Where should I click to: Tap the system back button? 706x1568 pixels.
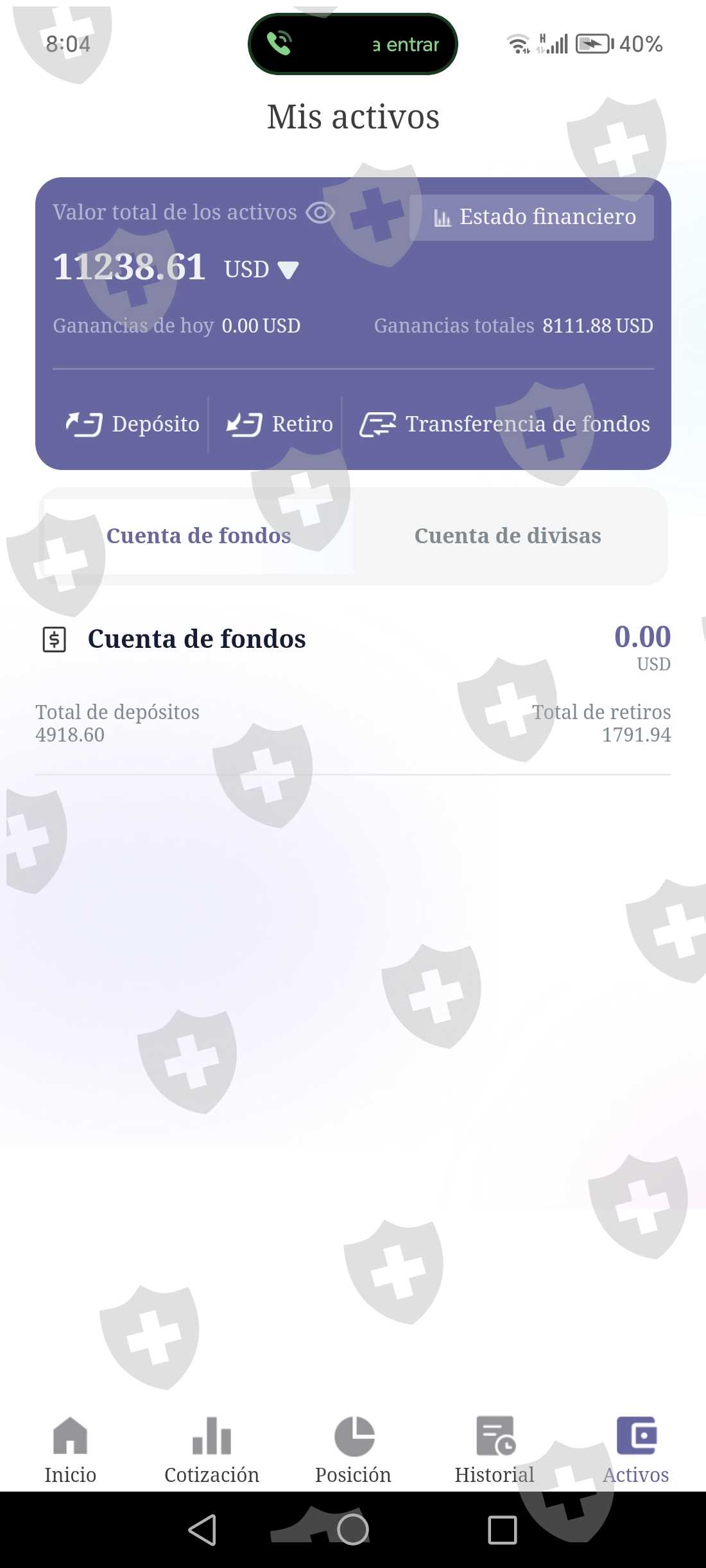coord(203,1529)
